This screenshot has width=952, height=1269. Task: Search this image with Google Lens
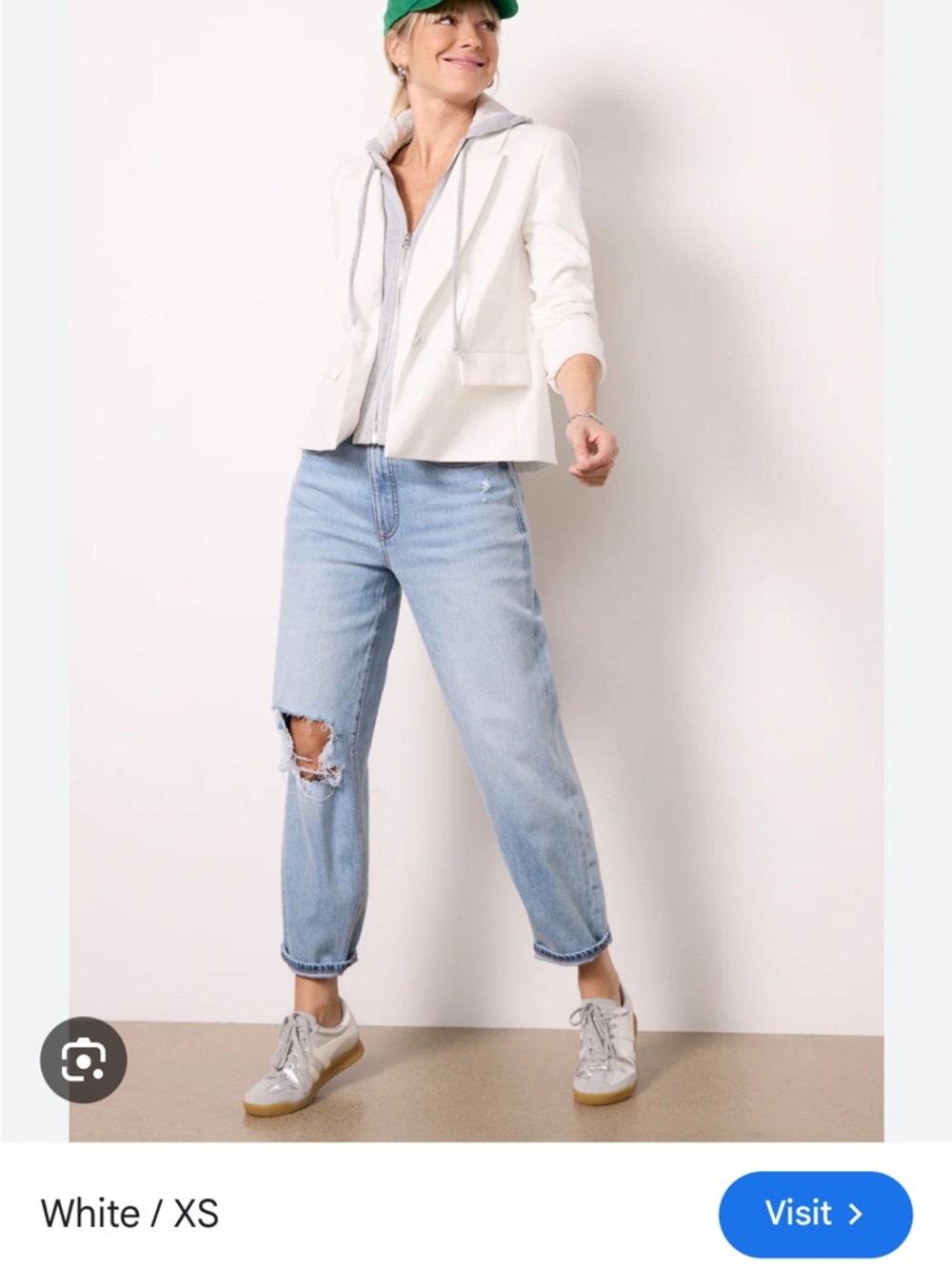[x=84, y=1060]
